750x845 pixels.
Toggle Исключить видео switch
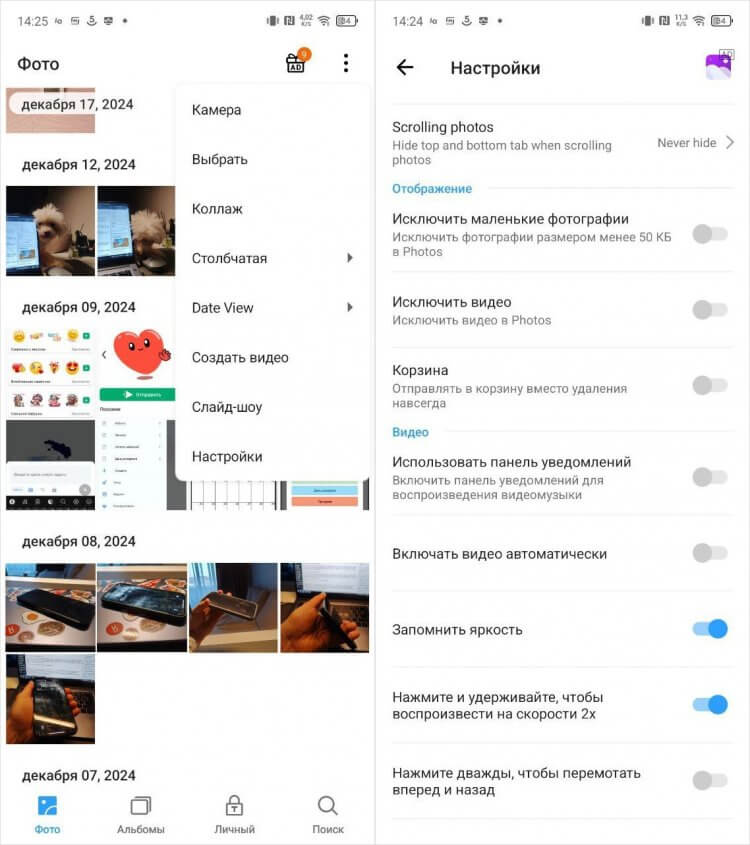[x=709, y=310]
